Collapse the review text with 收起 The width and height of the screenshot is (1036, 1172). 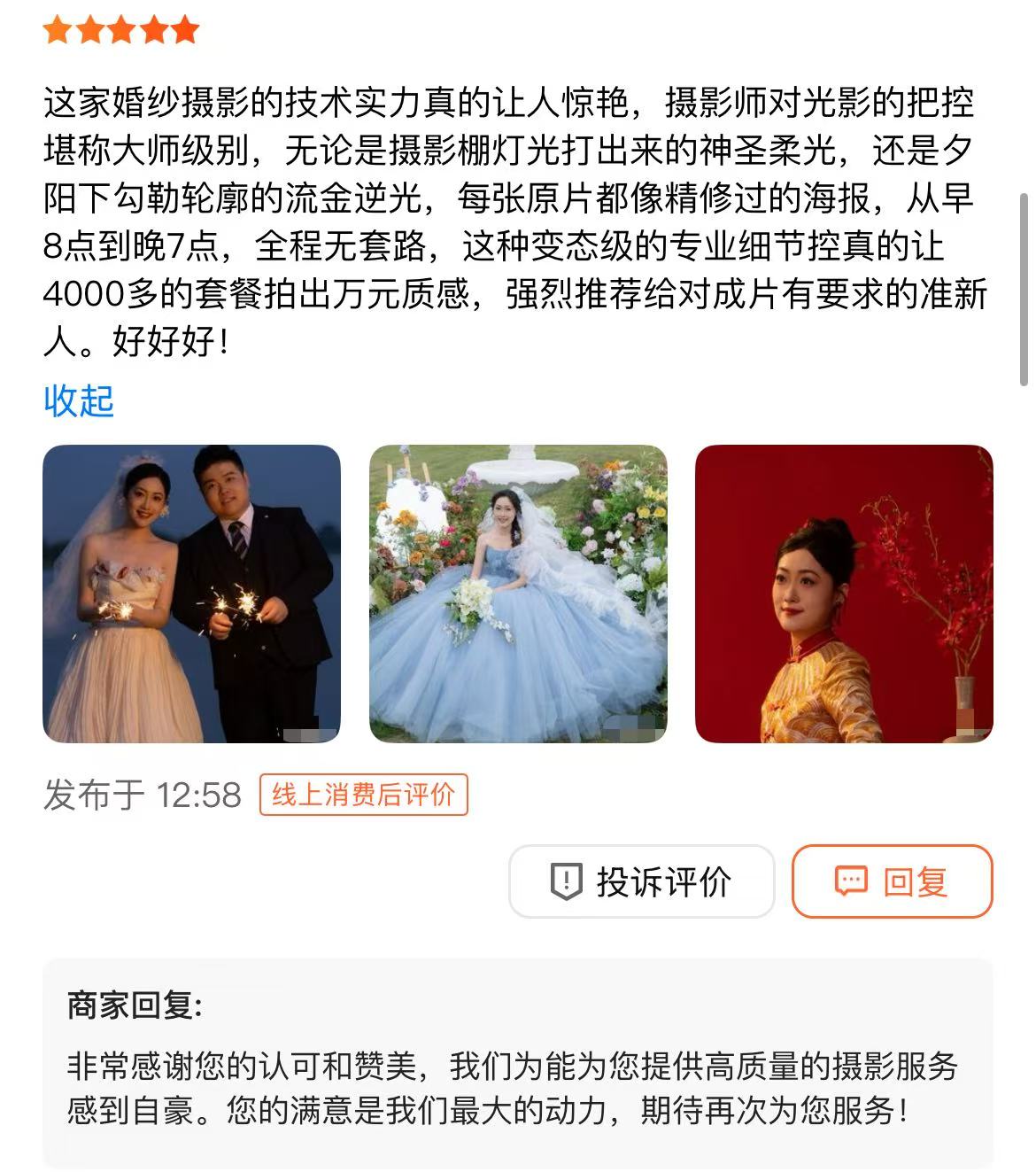coord(79,401)
